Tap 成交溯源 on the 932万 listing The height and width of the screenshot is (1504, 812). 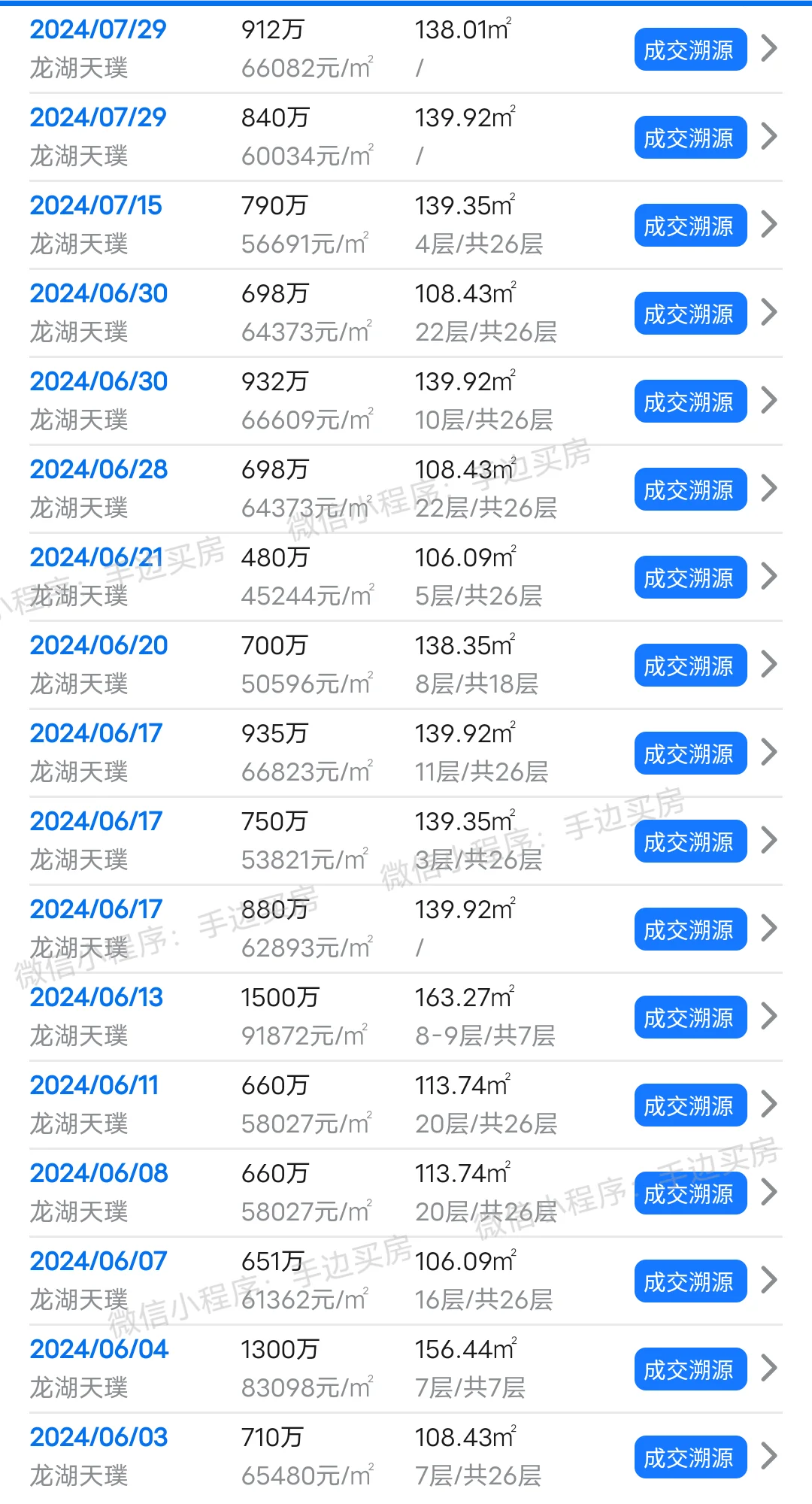690,402
